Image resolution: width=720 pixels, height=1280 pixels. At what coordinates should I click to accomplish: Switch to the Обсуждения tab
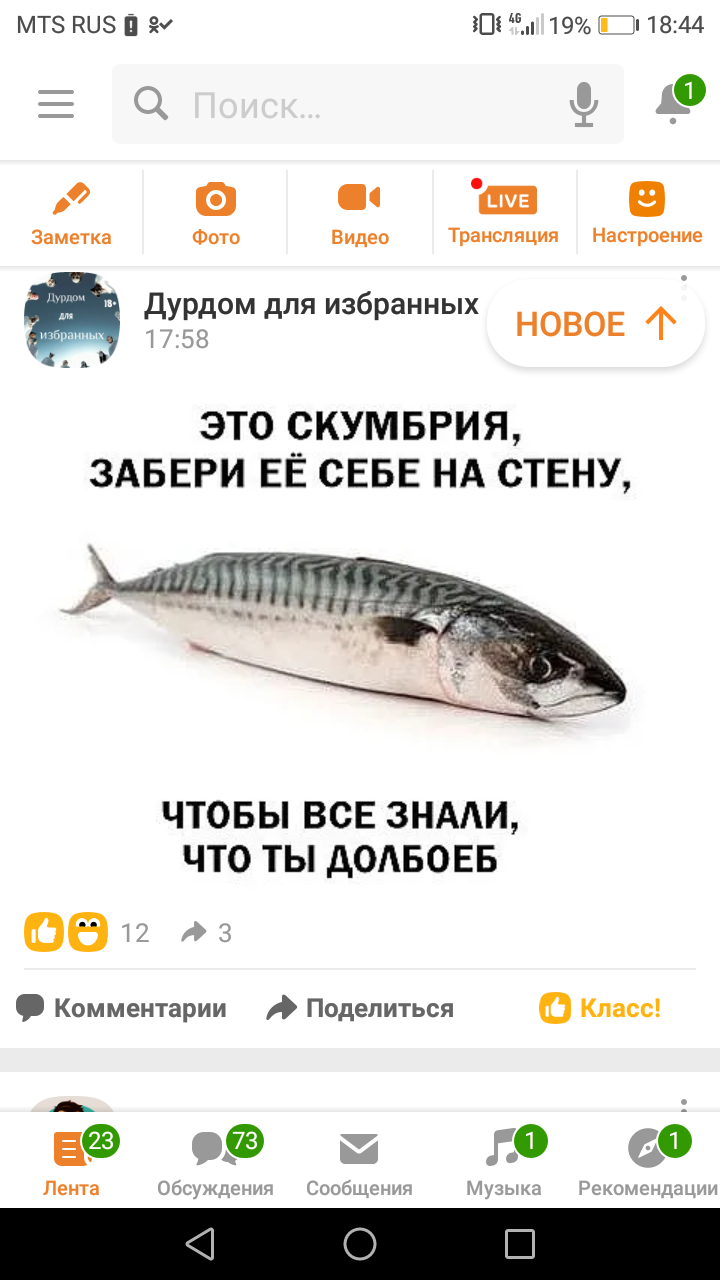point(215,1162)
